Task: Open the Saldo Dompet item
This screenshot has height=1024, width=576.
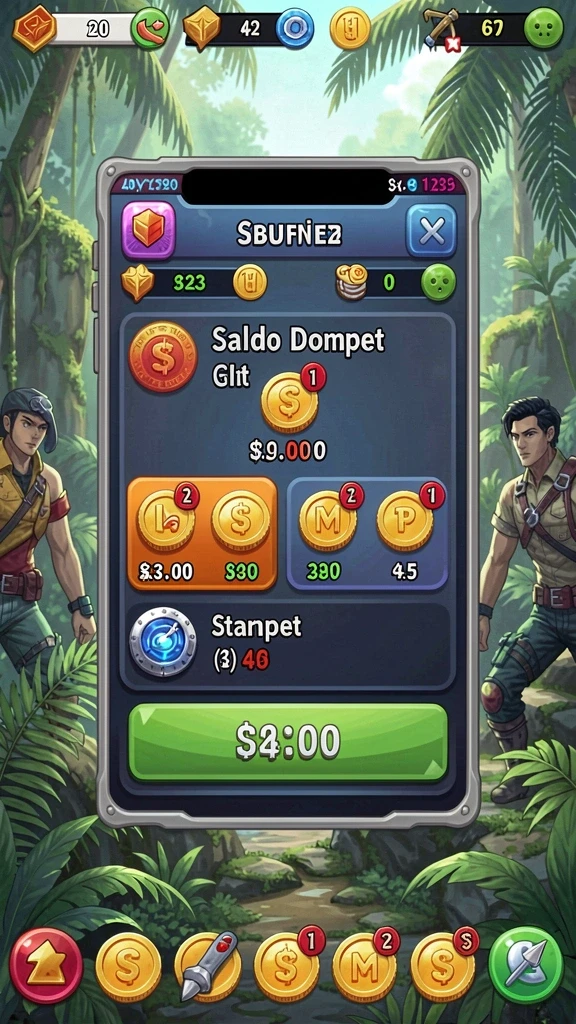Action: pyautogui.click(x=287, y=392)
